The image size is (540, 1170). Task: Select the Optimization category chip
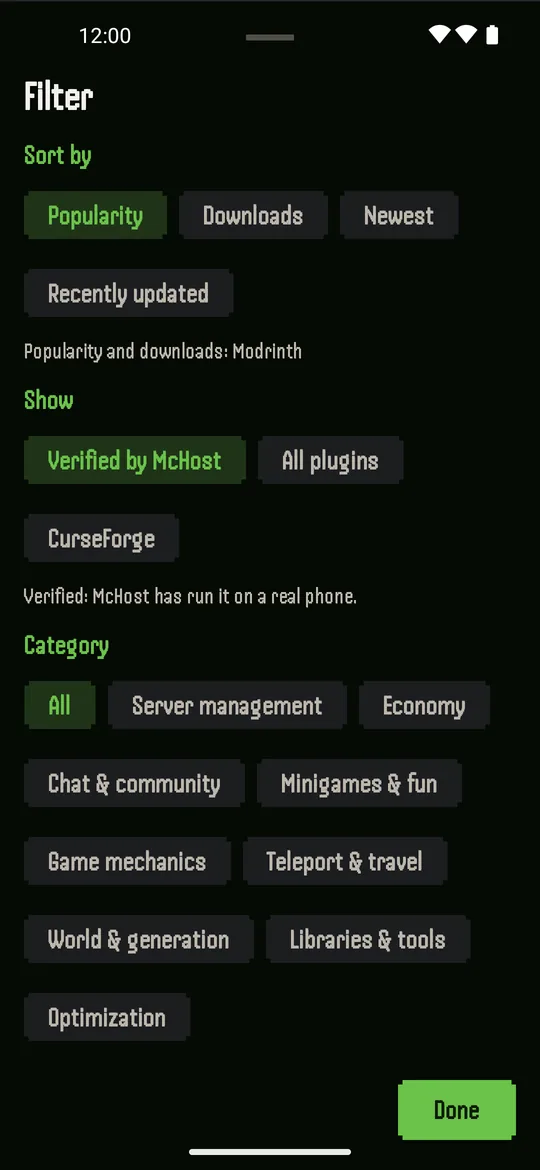107,1016
